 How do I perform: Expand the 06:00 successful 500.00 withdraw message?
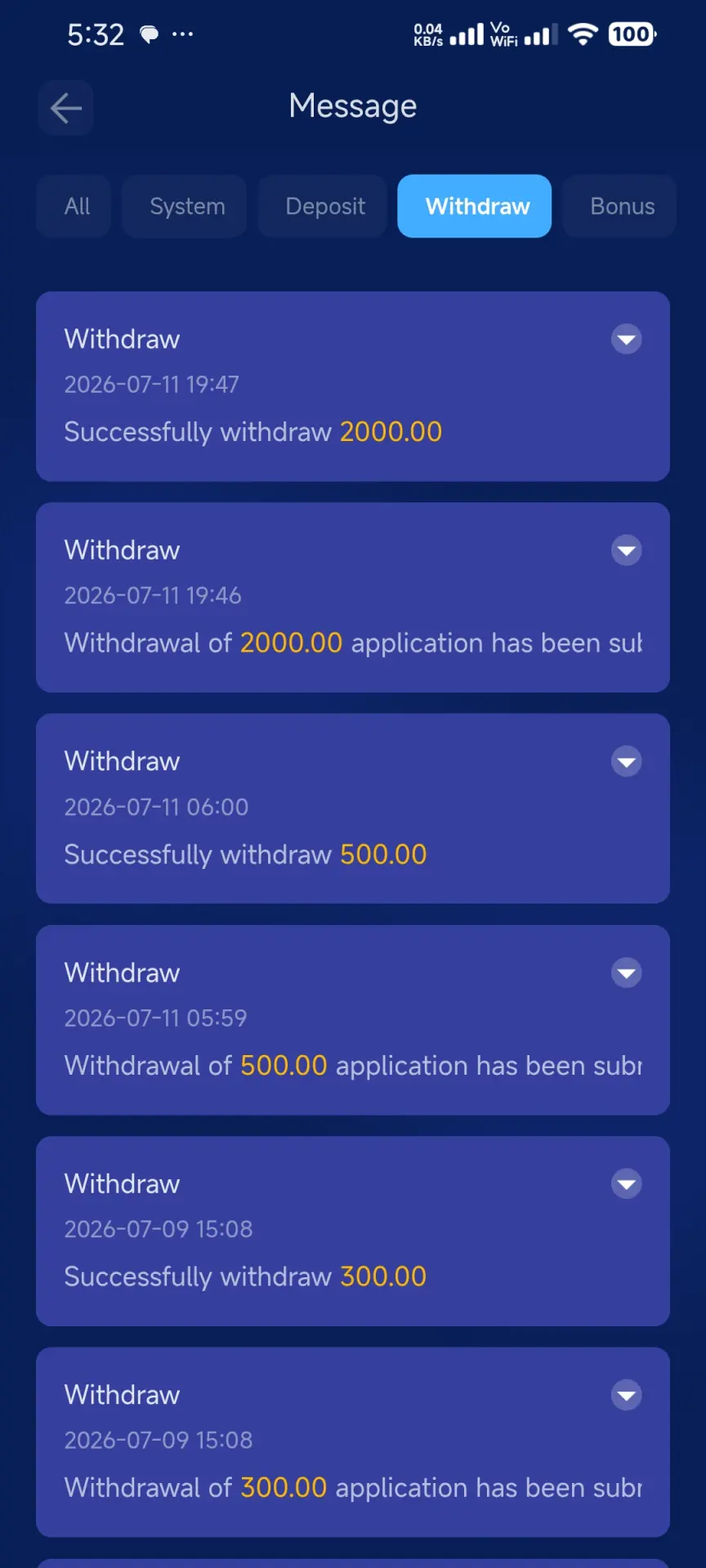(x=627, y=762)
